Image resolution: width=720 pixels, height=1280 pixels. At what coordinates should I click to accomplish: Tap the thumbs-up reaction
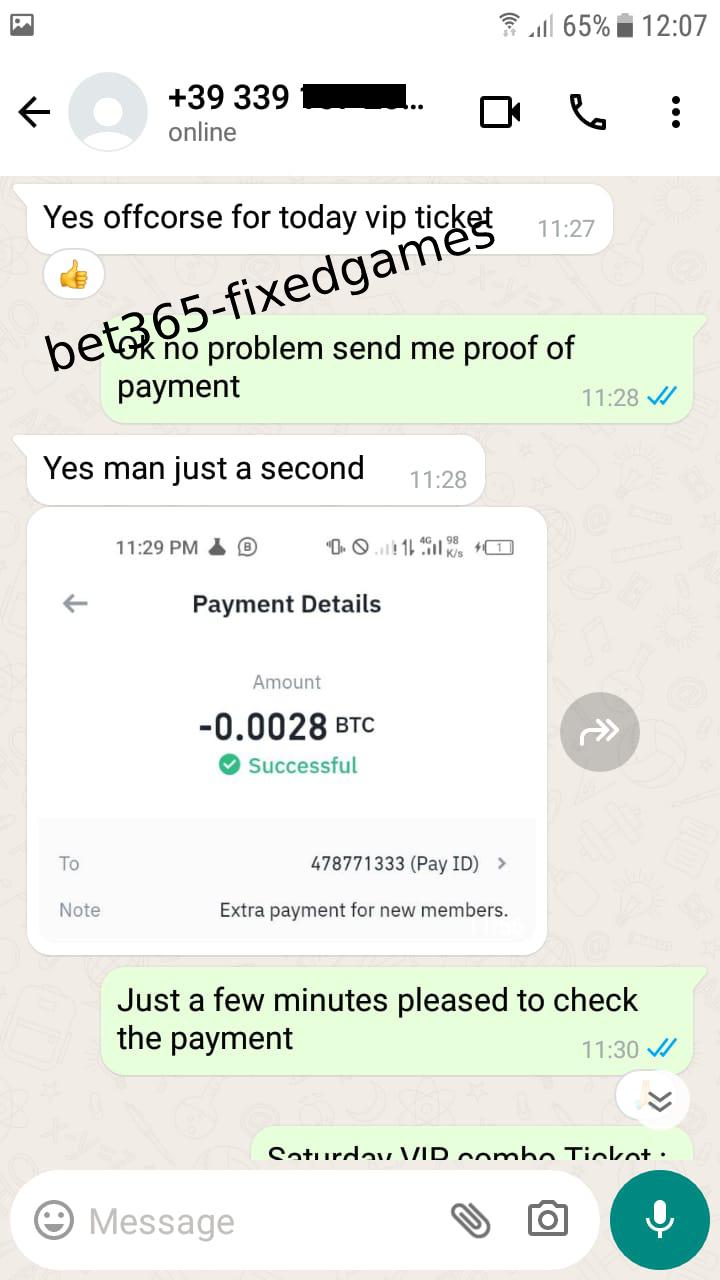coord(74,274)
